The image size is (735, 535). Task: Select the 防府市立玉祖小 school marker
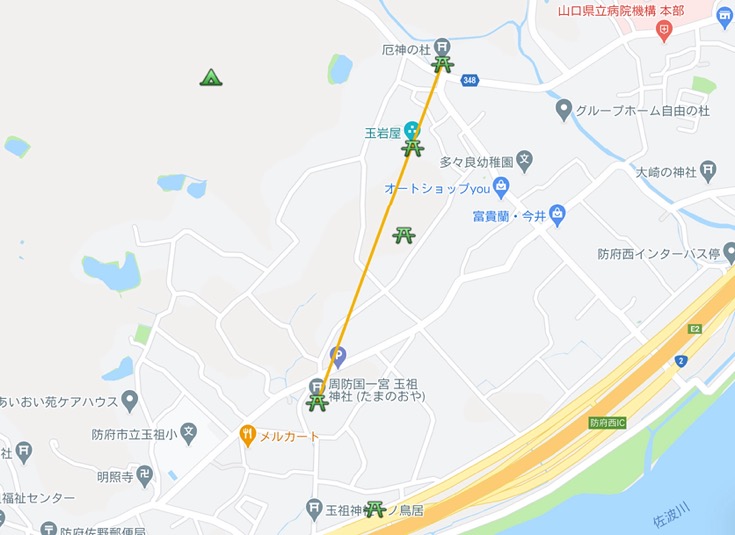coord(189,434)
